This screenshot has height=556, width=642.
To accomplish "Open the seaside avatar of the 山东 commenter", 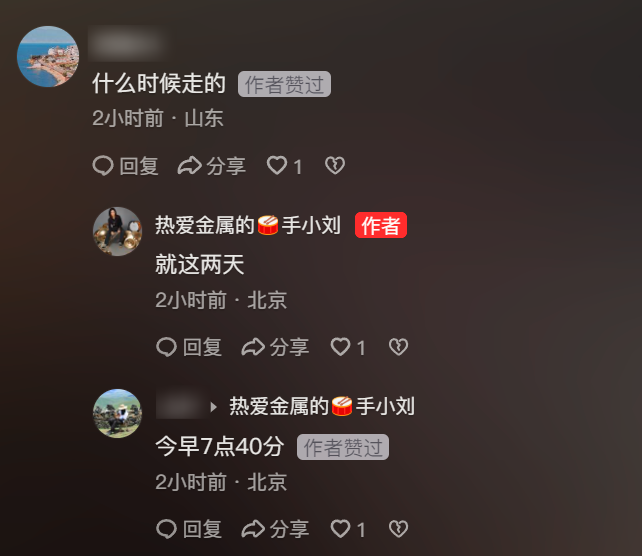I will (48, 56).
